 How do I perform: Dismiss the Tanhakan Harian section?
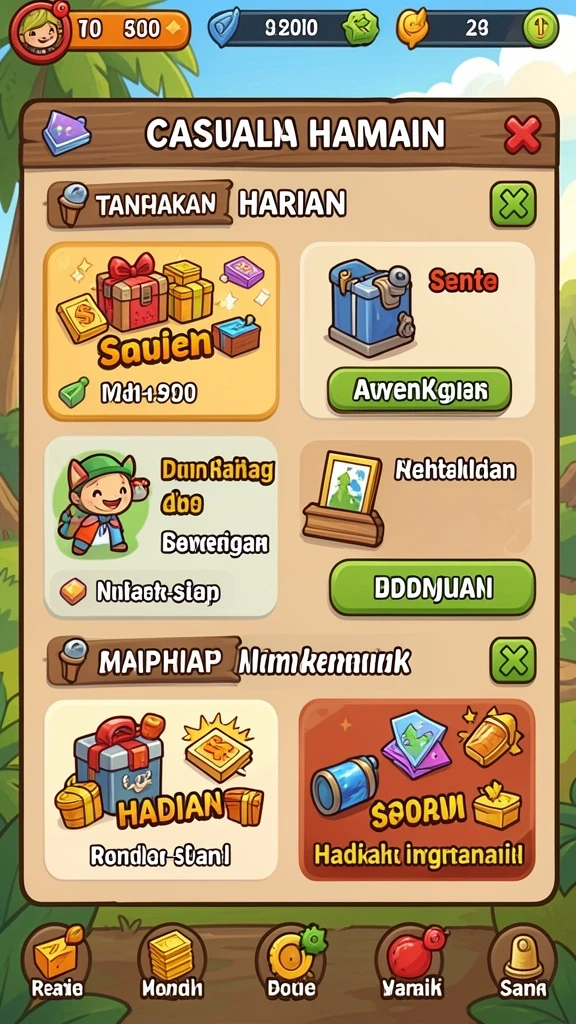point(513,204)
